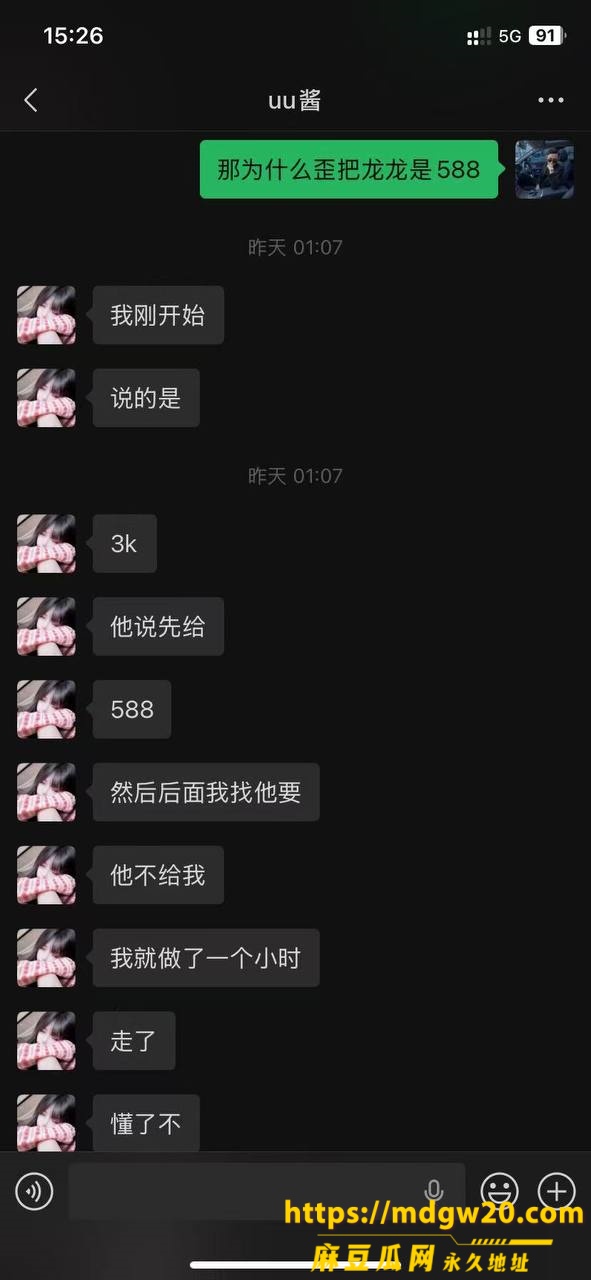Open the contact's avatar beside 我刚开始
The height and width of the screenshot is (1280, 591).
click(46, 315)
